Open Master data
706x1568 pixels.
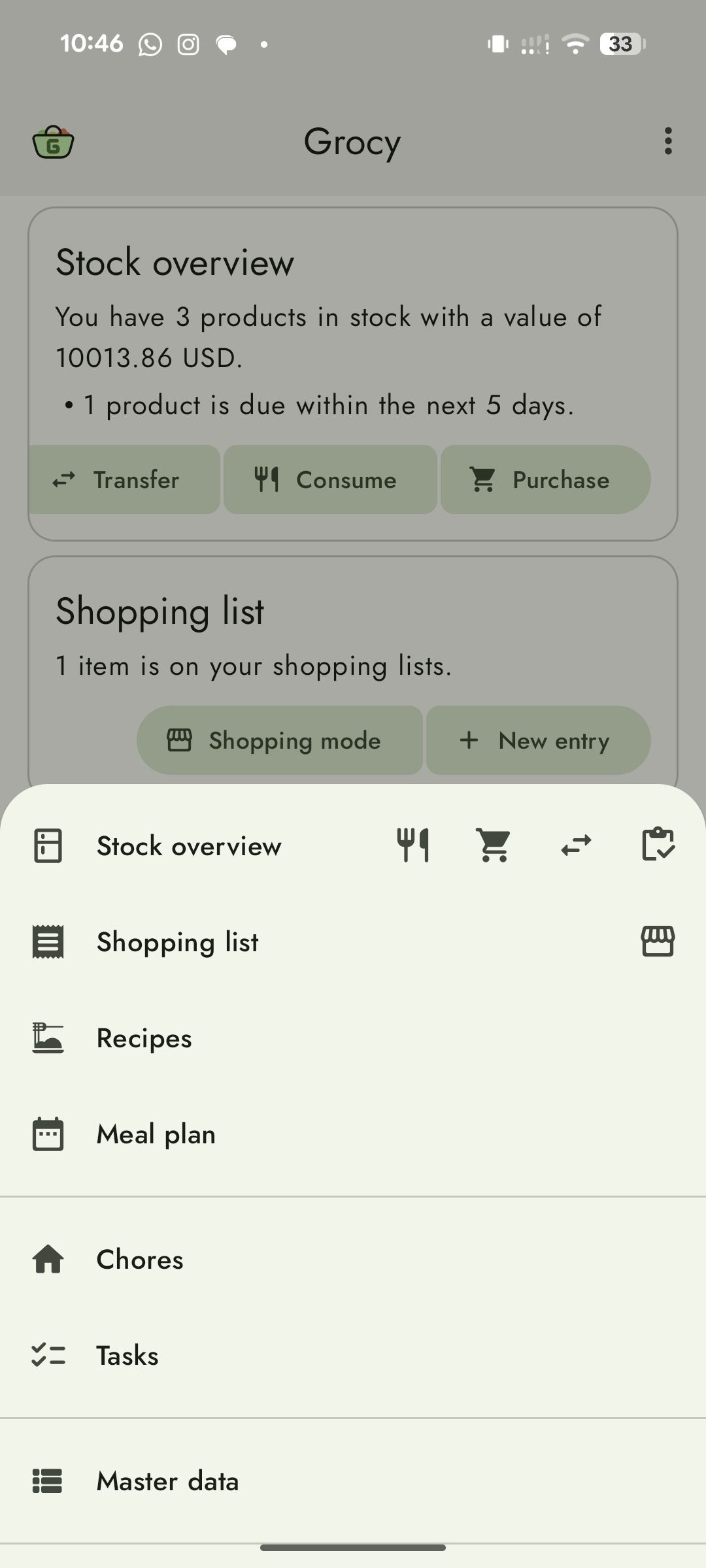[x=167, y=1481]
